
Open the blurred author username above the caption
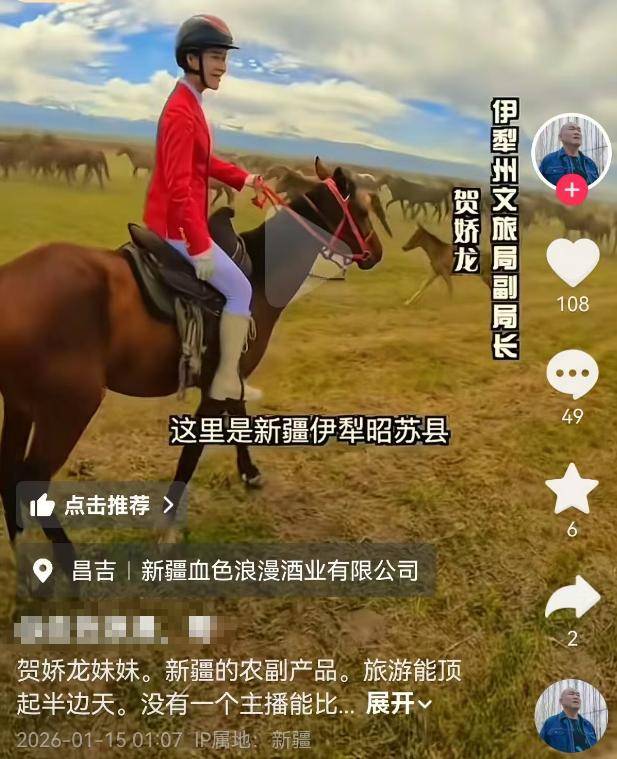[x=115, y=629]
